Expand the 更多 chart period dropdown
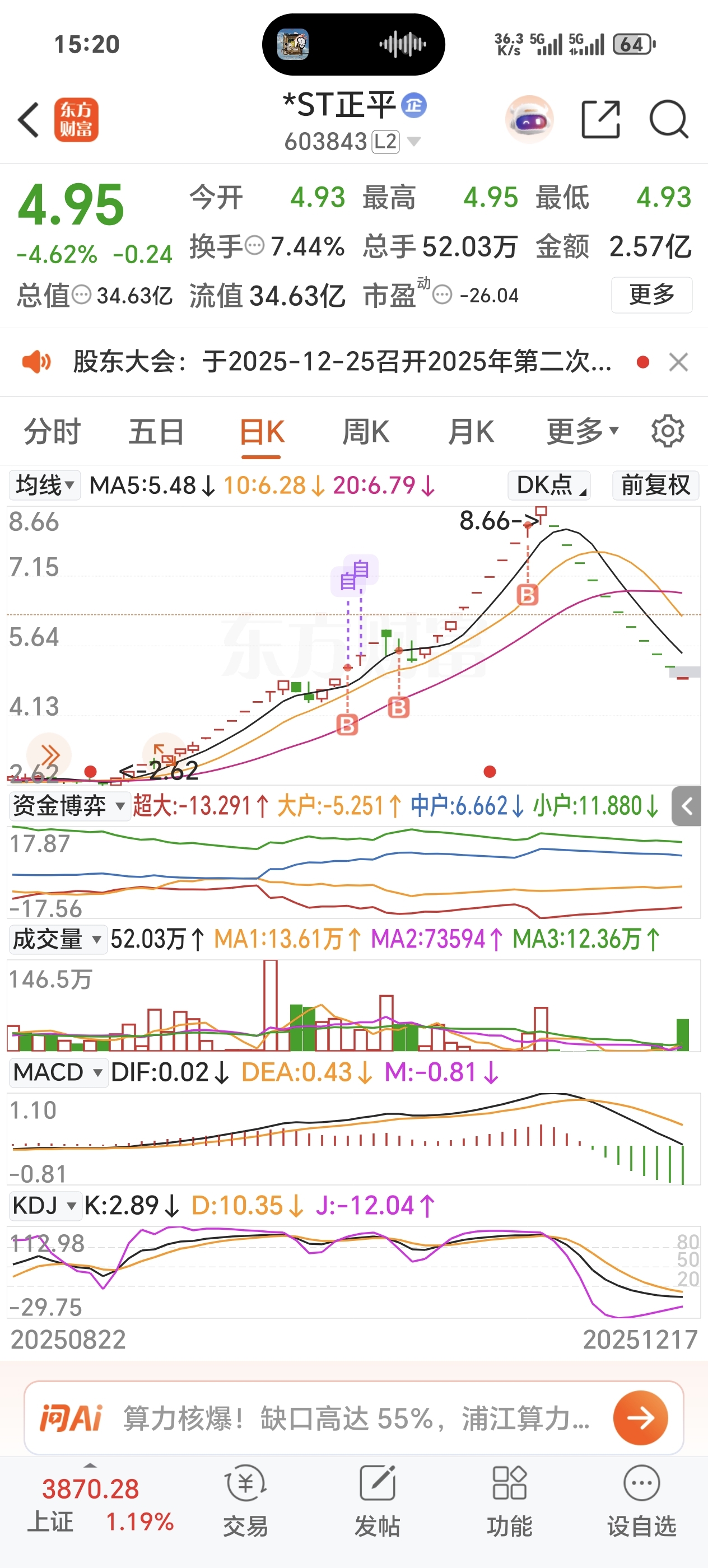Screen dimensions: 708x1568 pyautogui.click(x=582, y=432)
